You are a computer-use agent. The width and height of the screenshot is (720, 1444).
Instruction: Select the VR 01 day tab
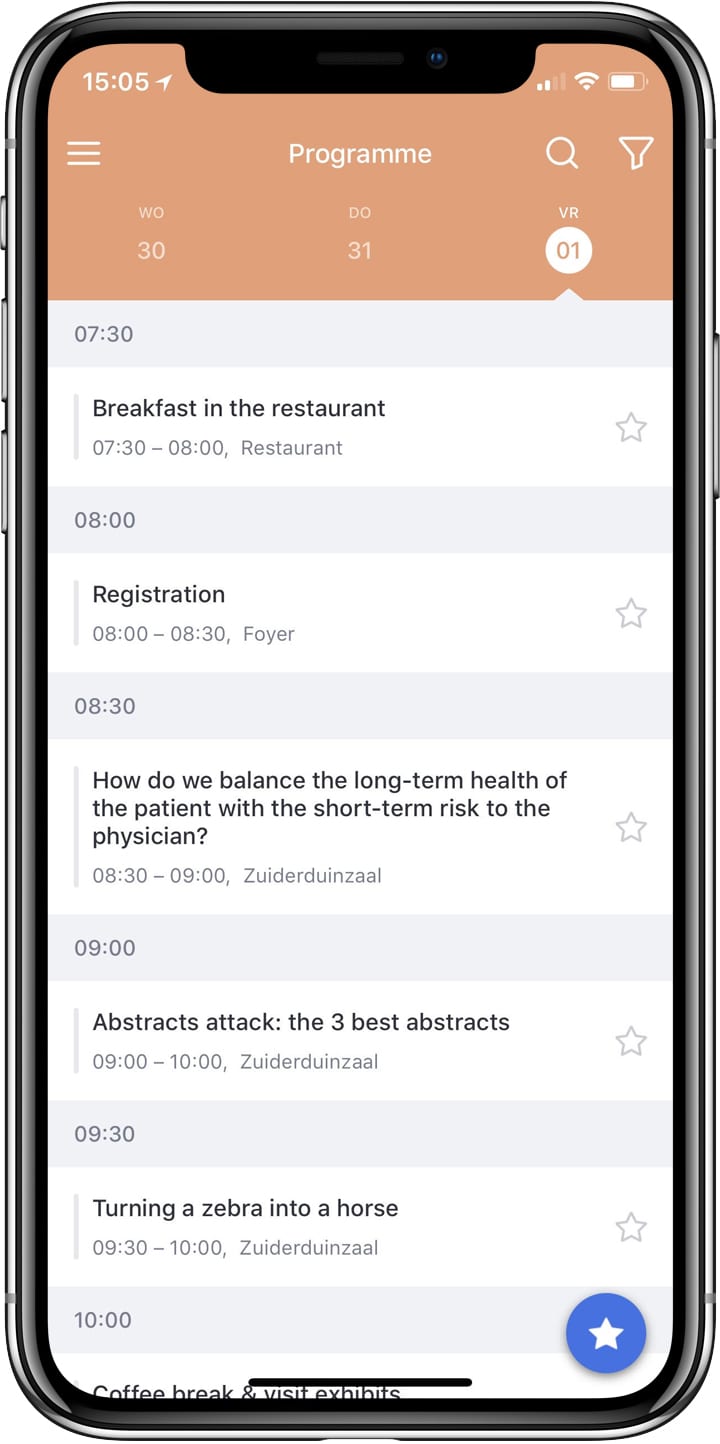(x=569, y=238)
